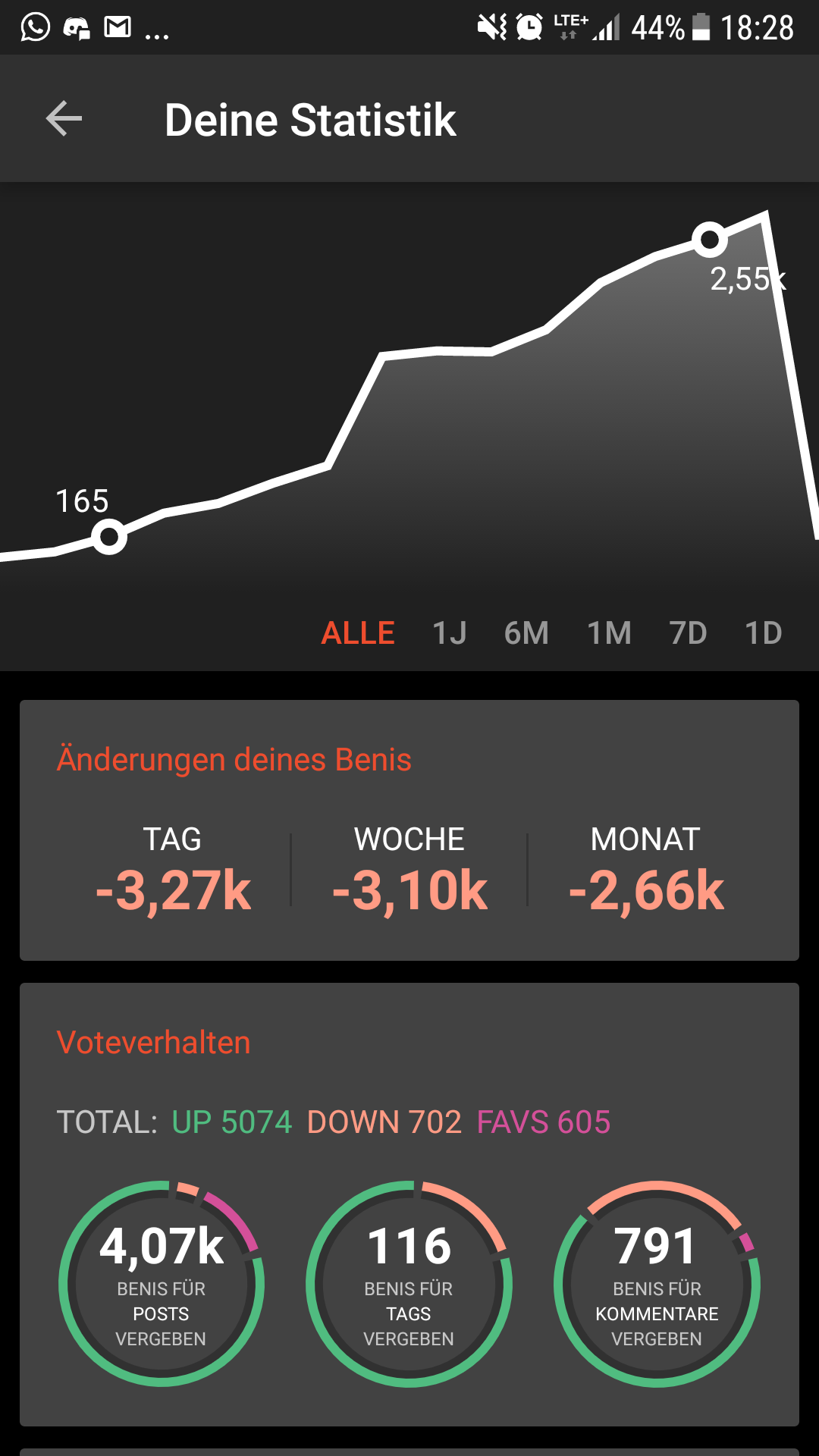Switch to the 1M range
The height and width of the screenshot is (1456, 819).
point(609,633)
